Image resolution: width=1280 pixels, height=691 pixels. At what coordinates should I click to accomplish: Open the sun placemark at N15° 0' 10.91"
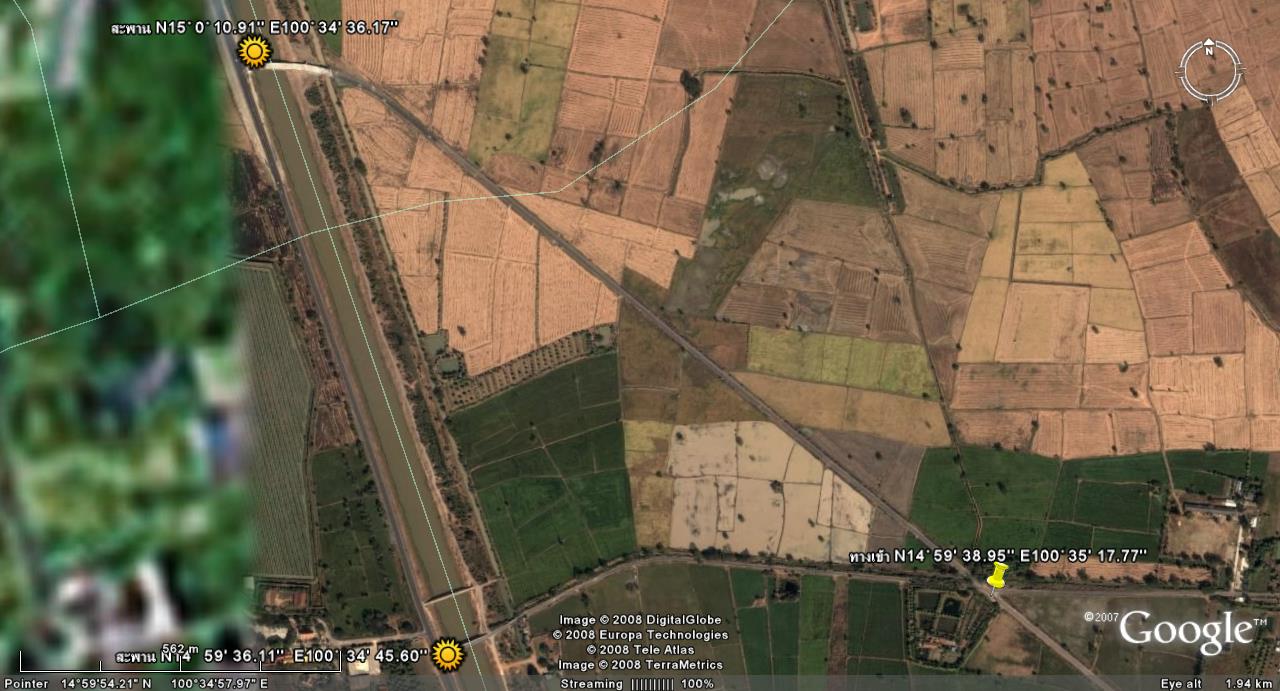(254, 51)
